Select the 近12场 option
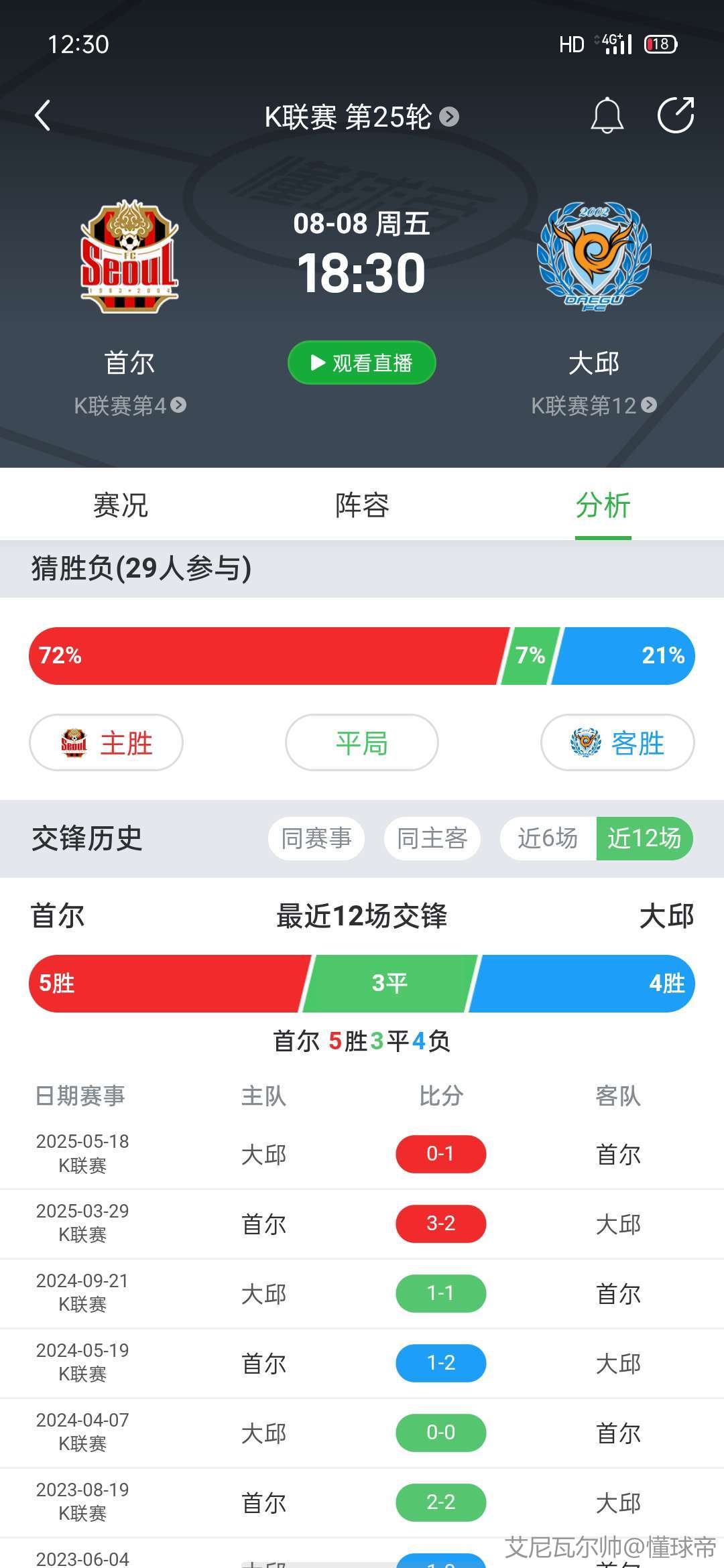724x1568 pixels. coord(644,838)
